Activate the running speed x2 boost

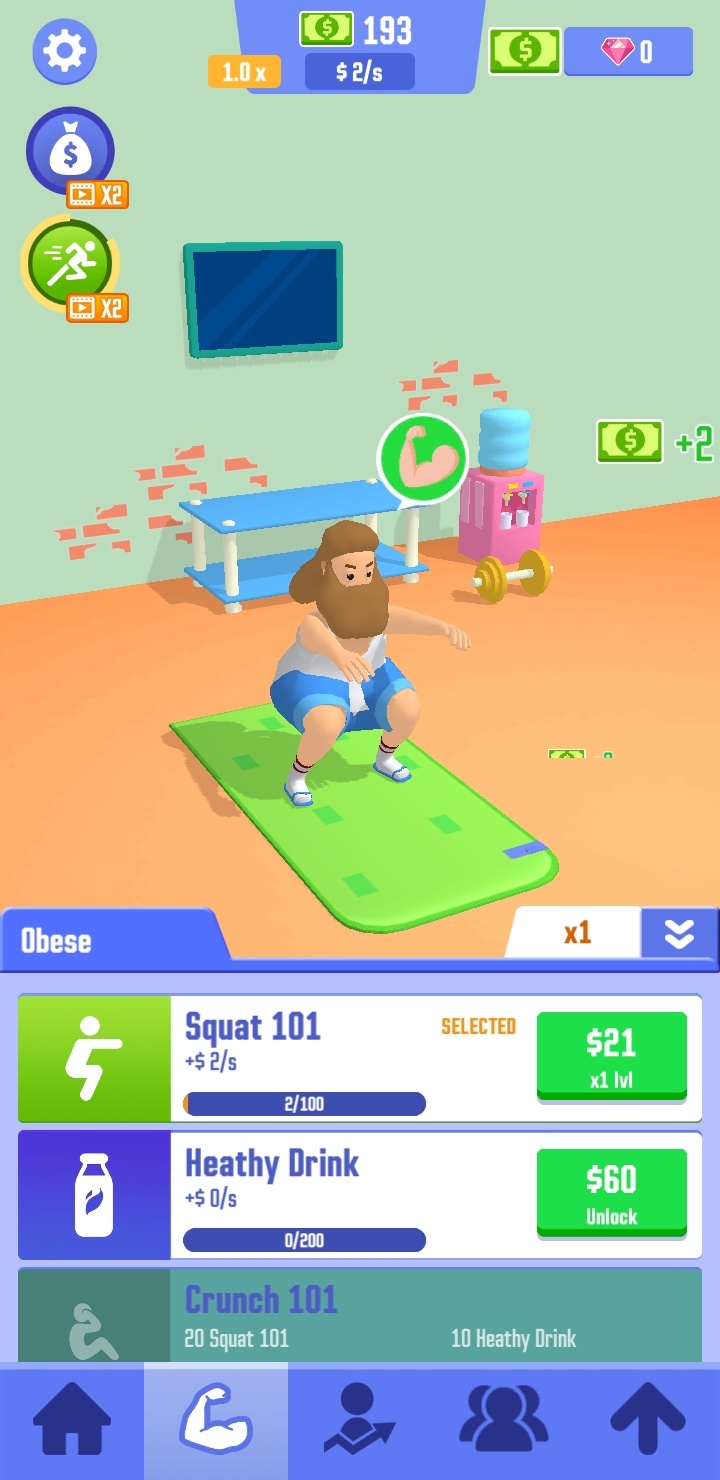pos(70,262)
